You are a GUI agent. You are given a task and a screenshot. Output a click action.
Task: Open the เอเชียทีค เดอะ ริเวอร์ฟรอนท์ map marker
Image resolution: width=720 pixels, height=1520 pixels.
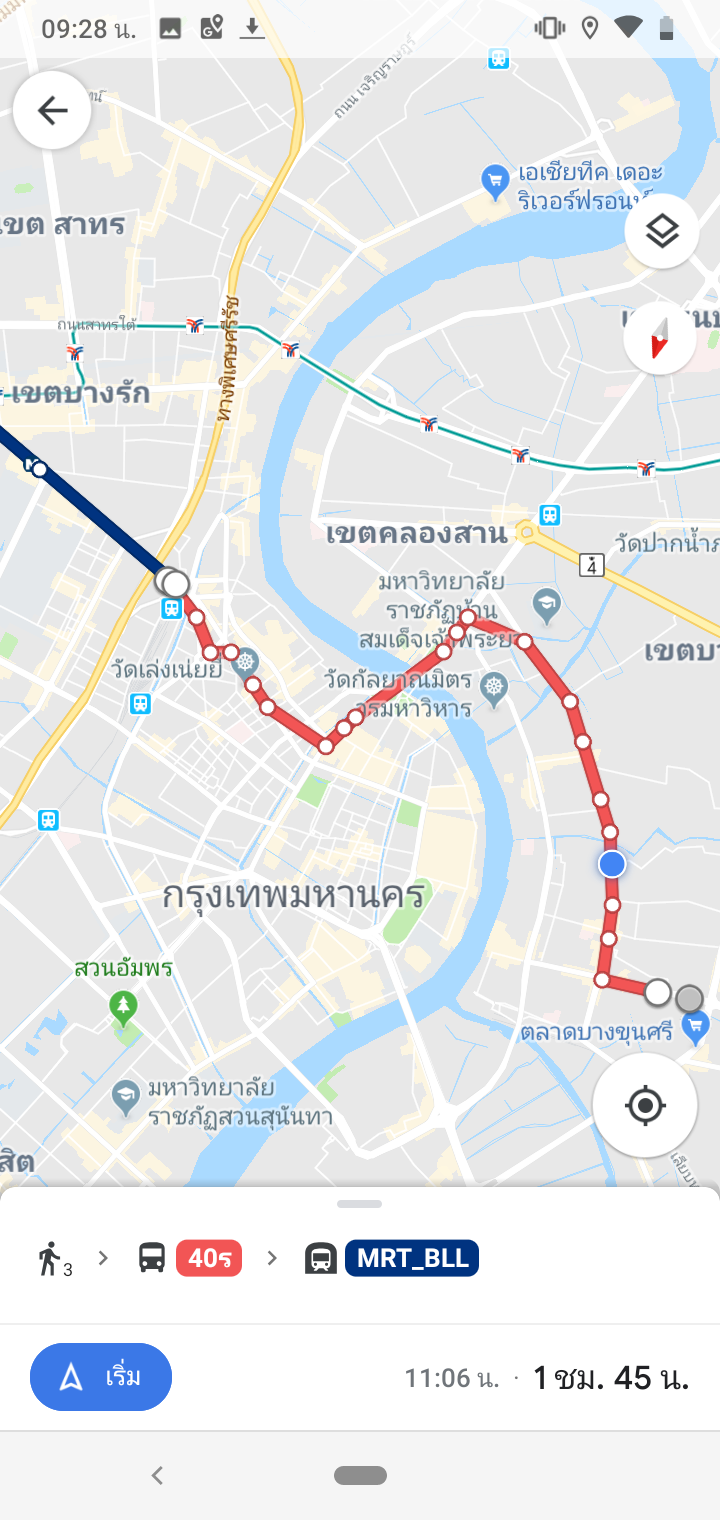(494, 181)
